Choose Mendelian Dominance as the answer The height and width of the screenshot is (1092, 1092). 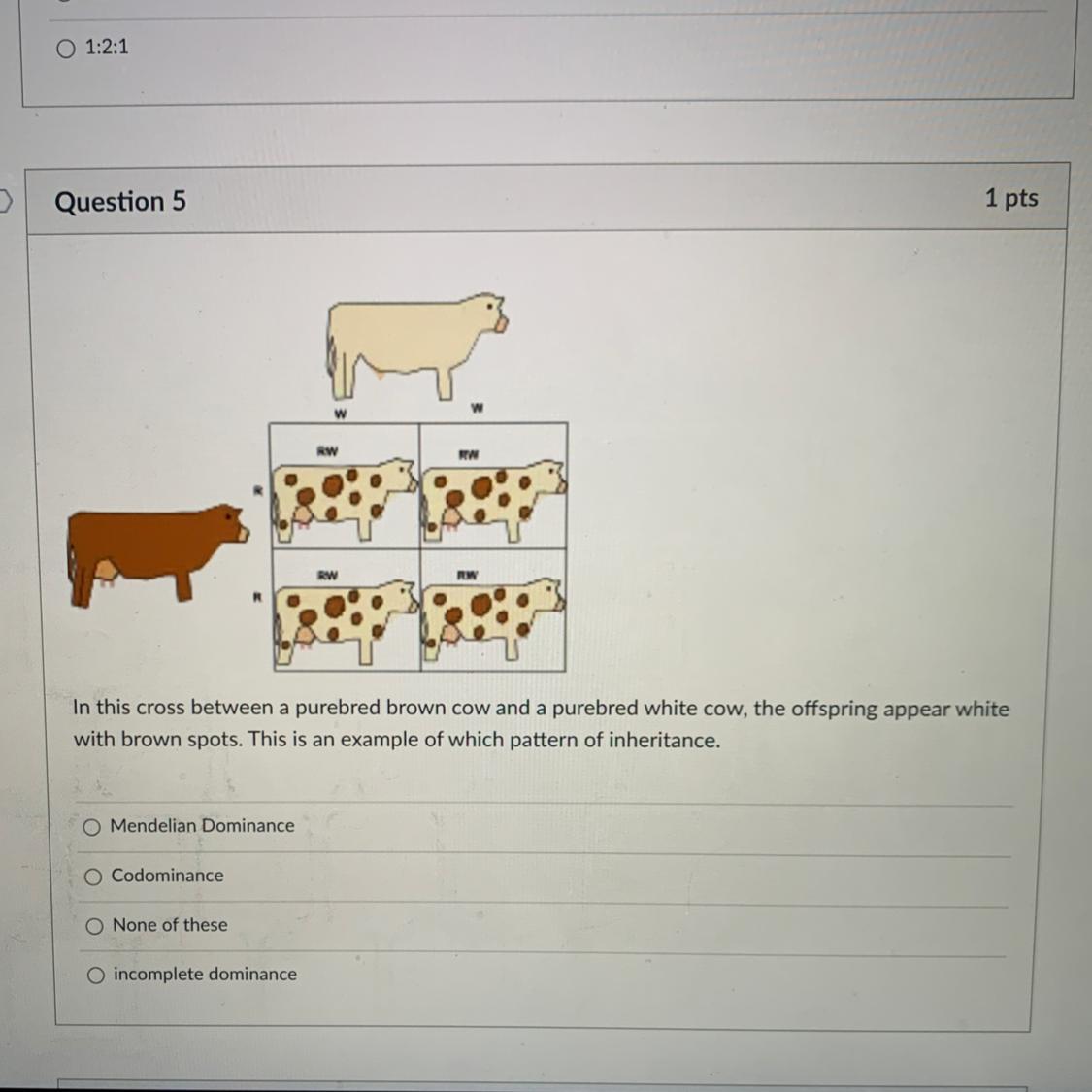92,828
